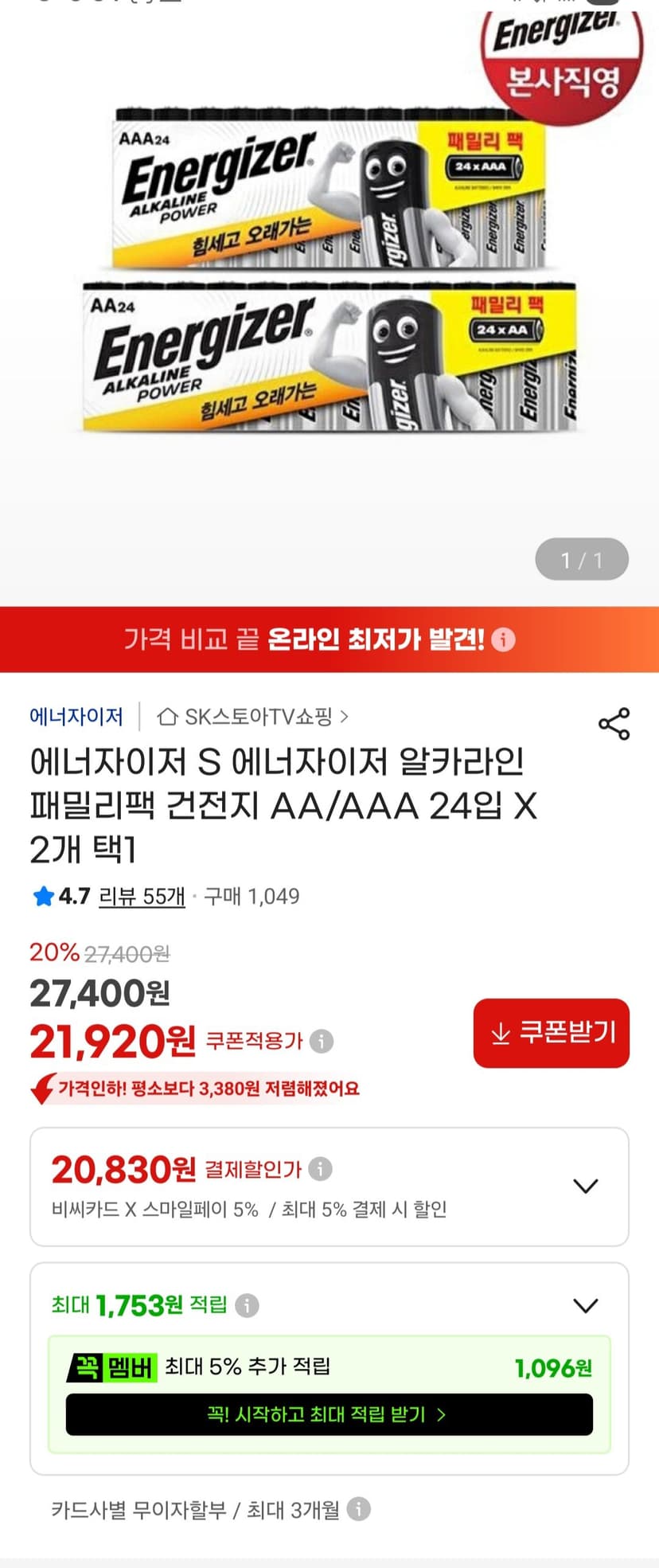Viewport: 659px width, 1568px height.
Task: Open info icon next to 카드사별 무이자할부
Action: coord(359,1508)
